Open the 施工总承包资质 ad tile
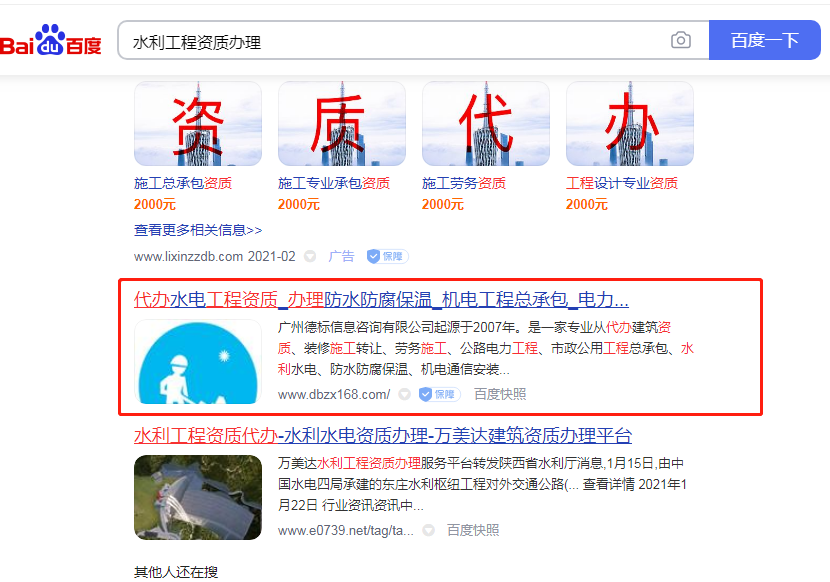This screenshot has width=830, height=582. point(198,123)
